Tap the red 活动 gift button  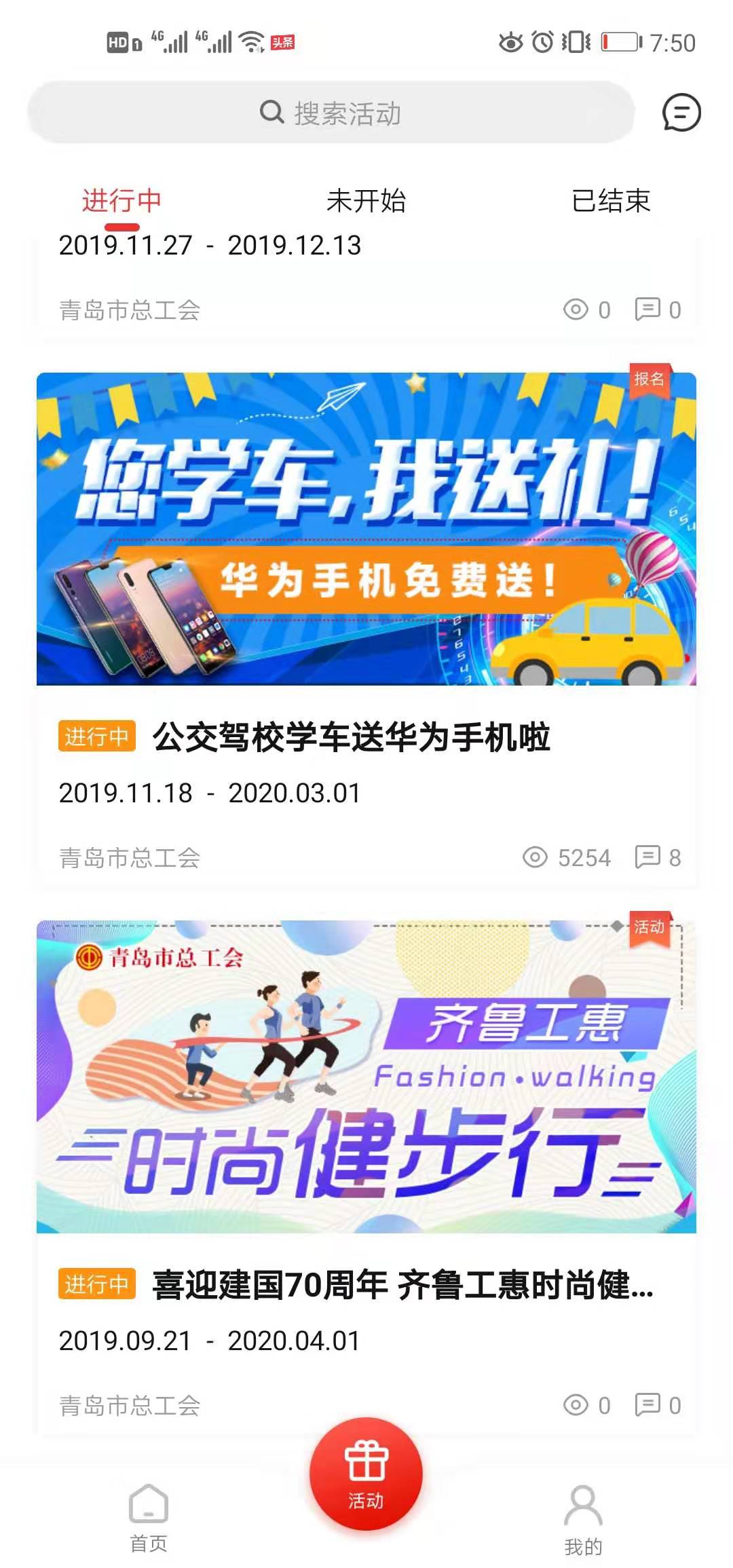[x=366, y=1473]
